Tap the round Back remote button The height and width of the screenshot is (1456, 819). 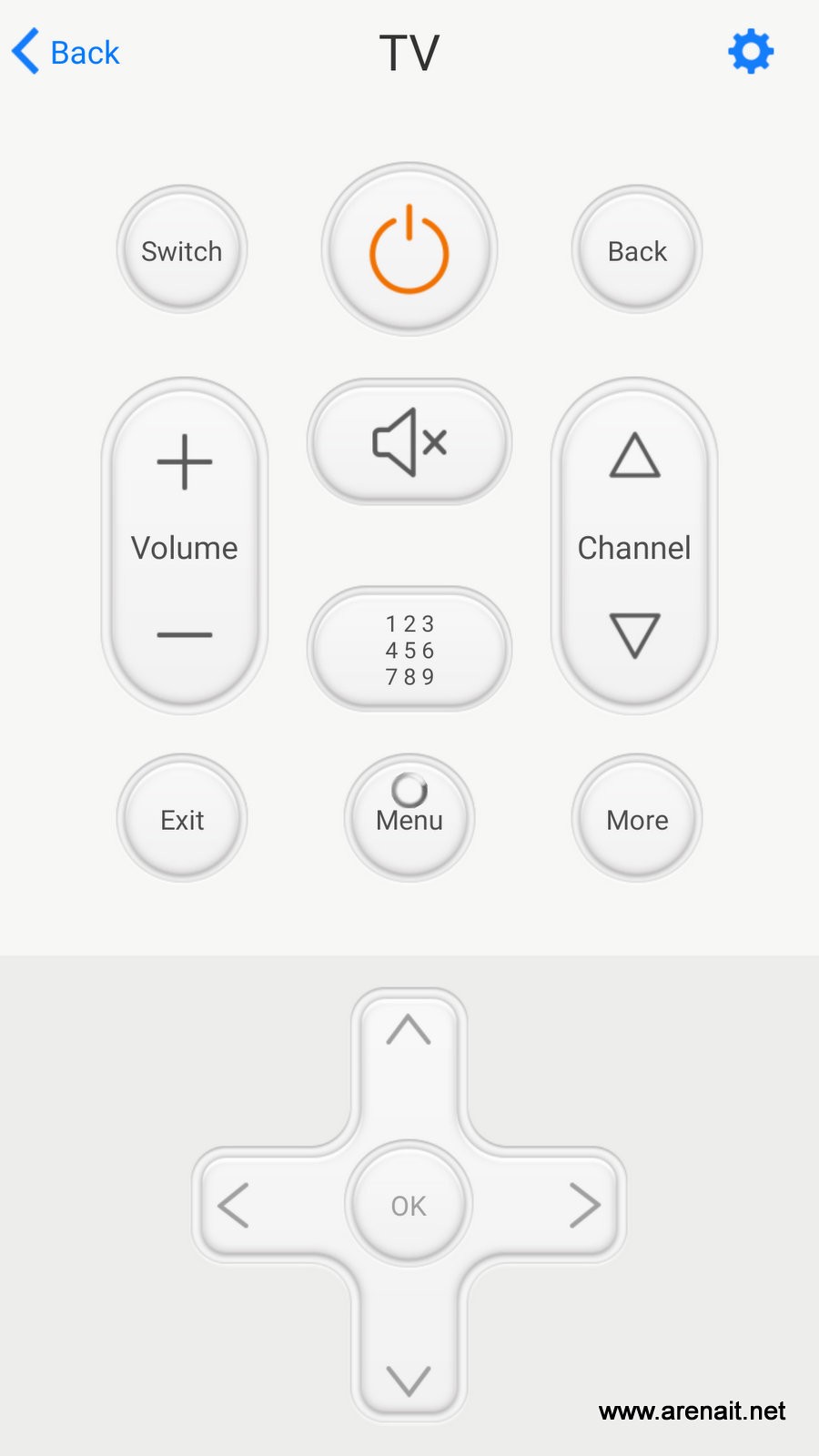click(637, 250)
